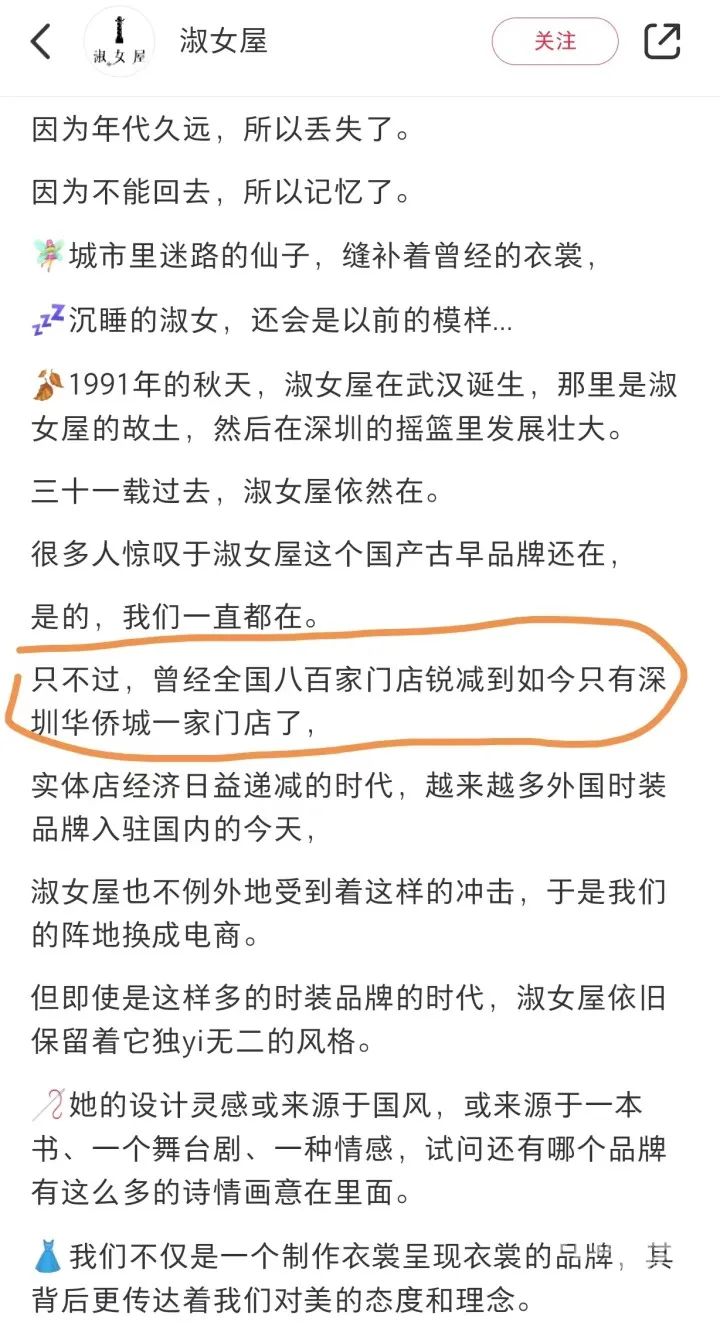
Task: Open the 淑女屋 username in header
Action: pos(223,42)
